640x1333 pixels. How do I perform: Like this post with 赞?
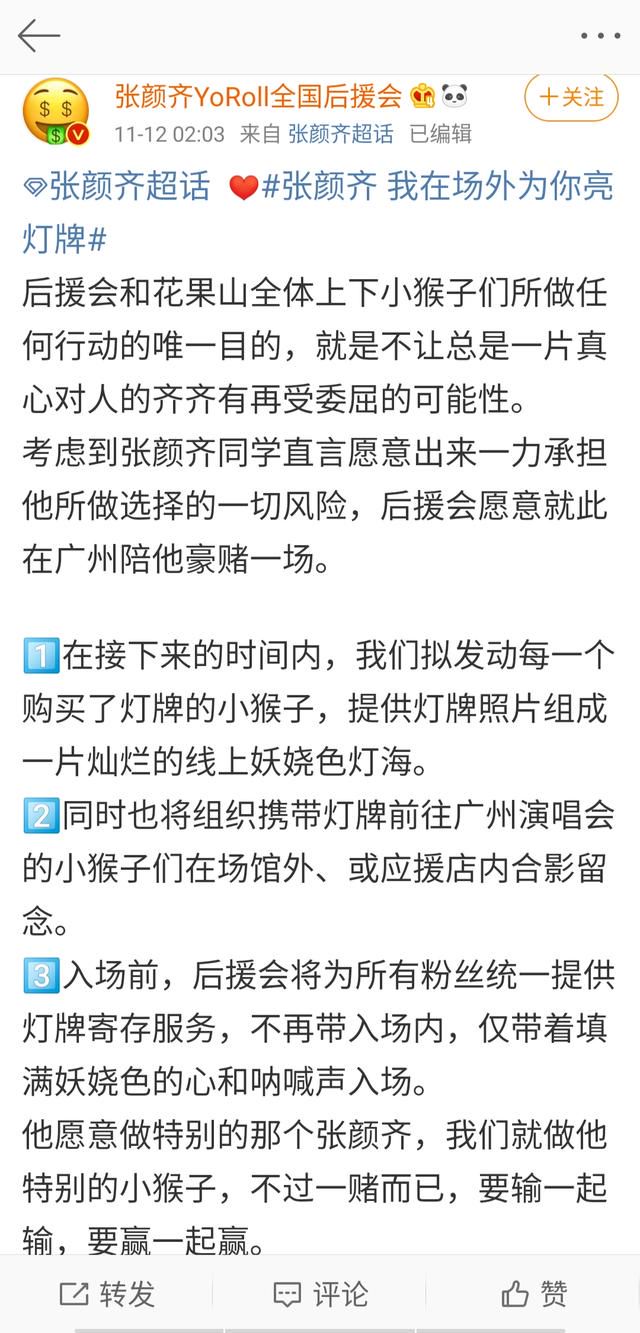tap(534, 1294)
